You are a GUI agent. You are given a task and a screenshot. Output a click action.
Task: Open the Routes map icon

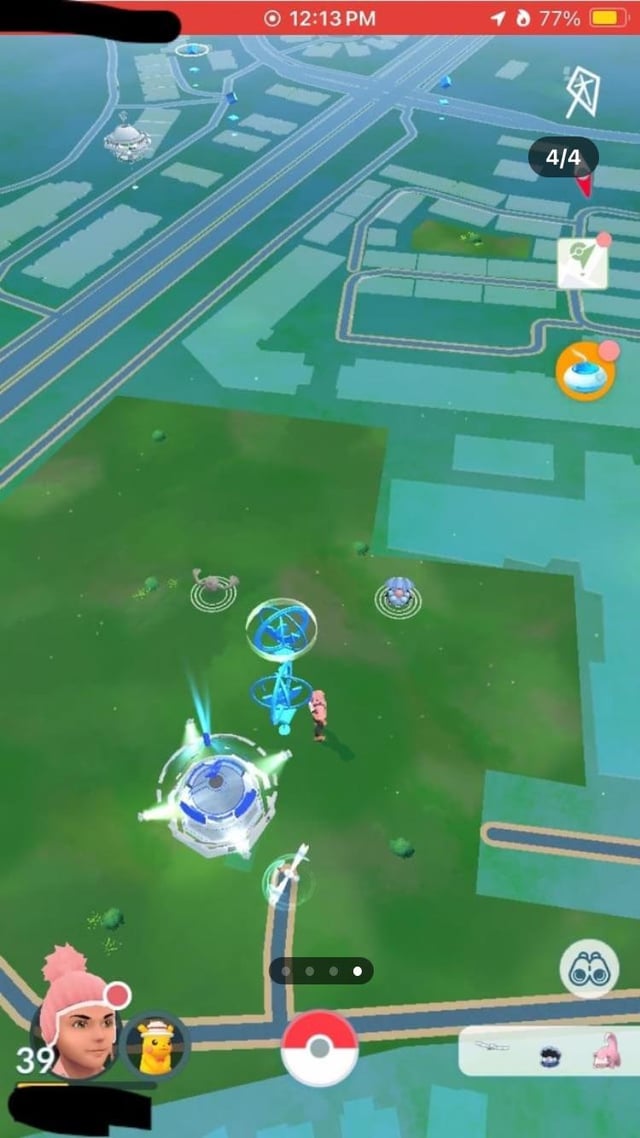pos(582,263)
